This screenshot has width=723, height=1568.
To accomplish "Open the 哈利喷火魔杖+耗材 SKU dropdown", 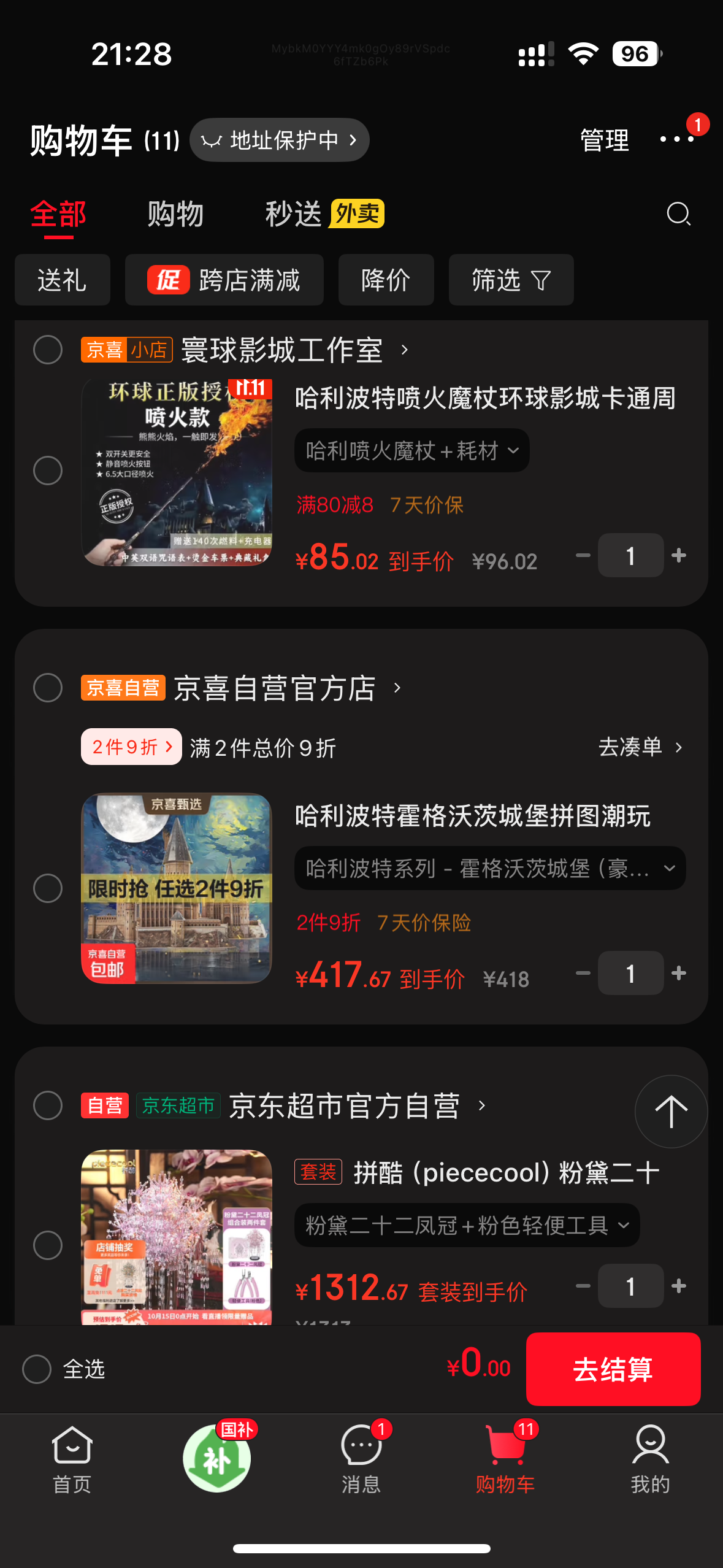I will pyautogui.click(x=411, y=450).
